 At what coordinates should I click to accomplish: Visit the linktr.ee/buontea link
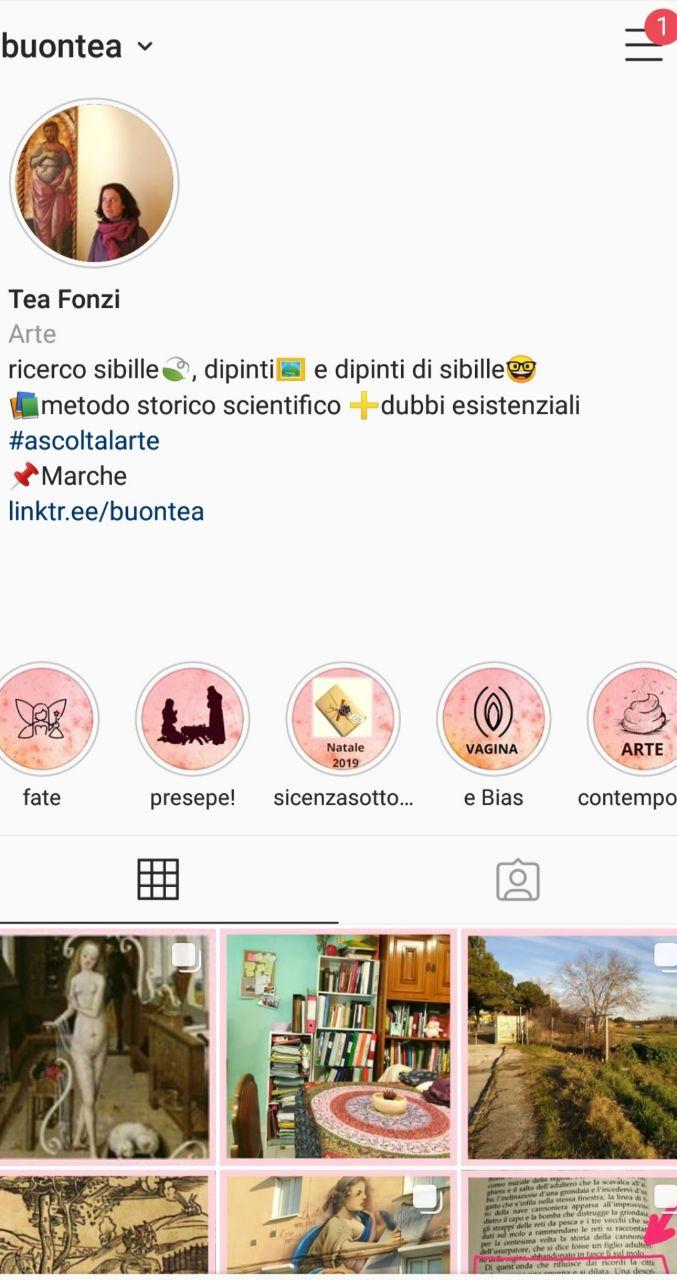(x=106, y=511)
